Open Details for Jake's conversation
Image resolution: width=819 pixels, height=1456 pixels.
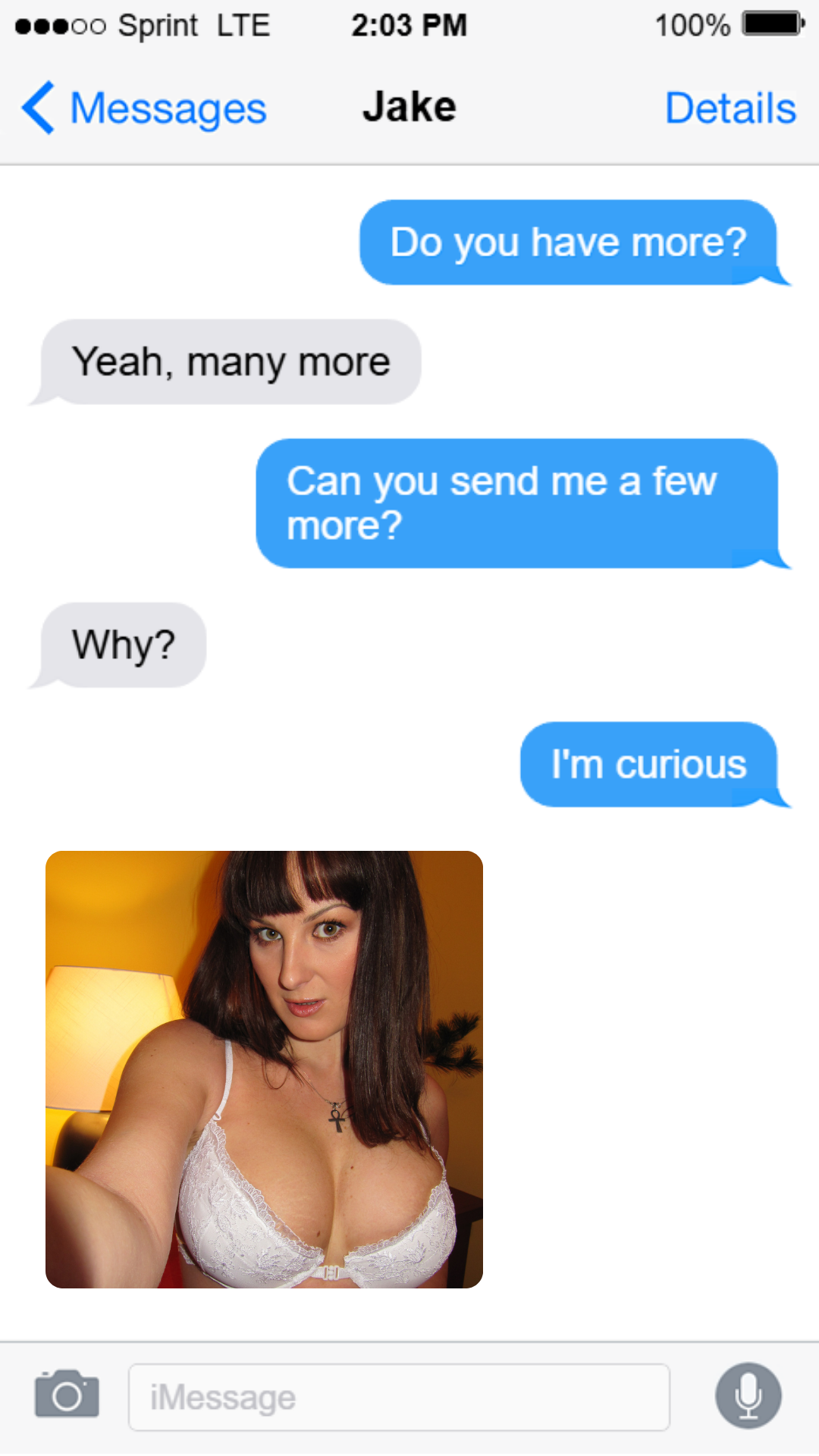730,108
